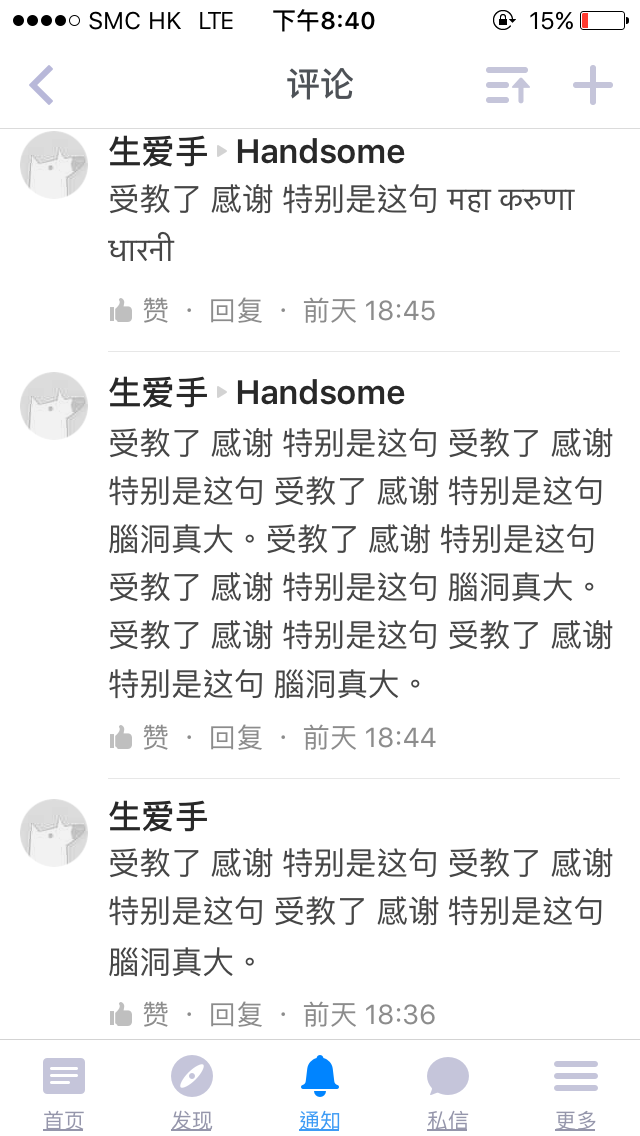Open the 通知 tab
The width and height of the screenshot is (640, 1136).
[320, 1092]
